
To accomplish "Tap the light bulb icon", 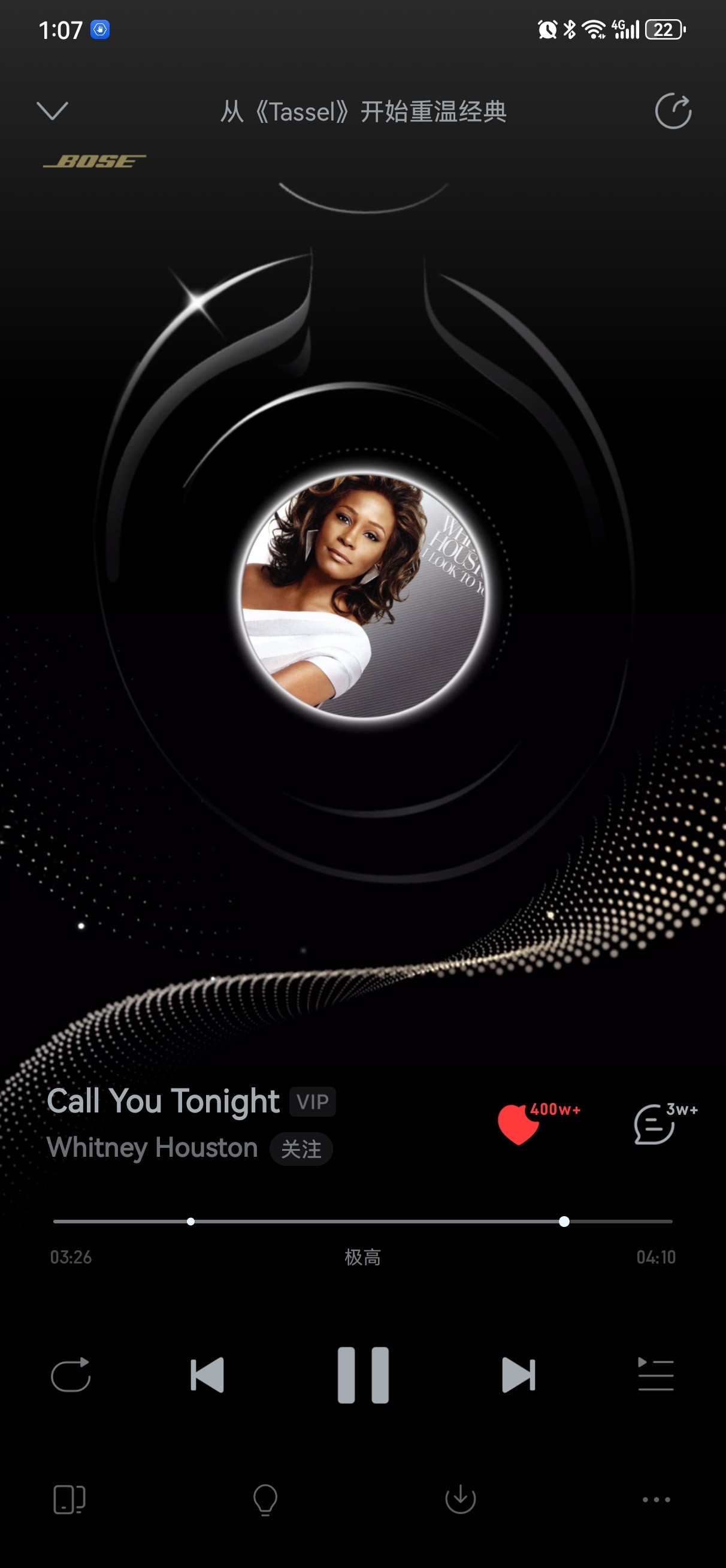I will pyautogui.click(x=265, y=1498).
